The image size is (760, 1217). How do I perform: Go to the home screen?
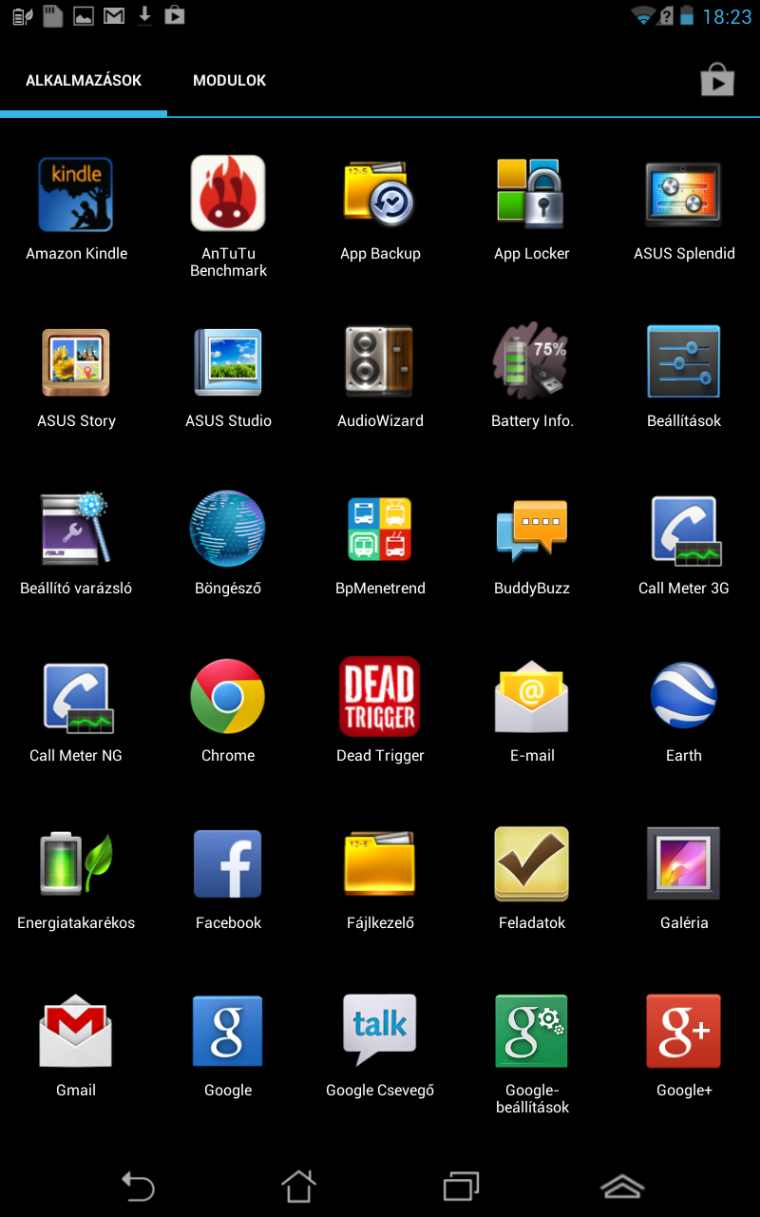point(299,1186)
